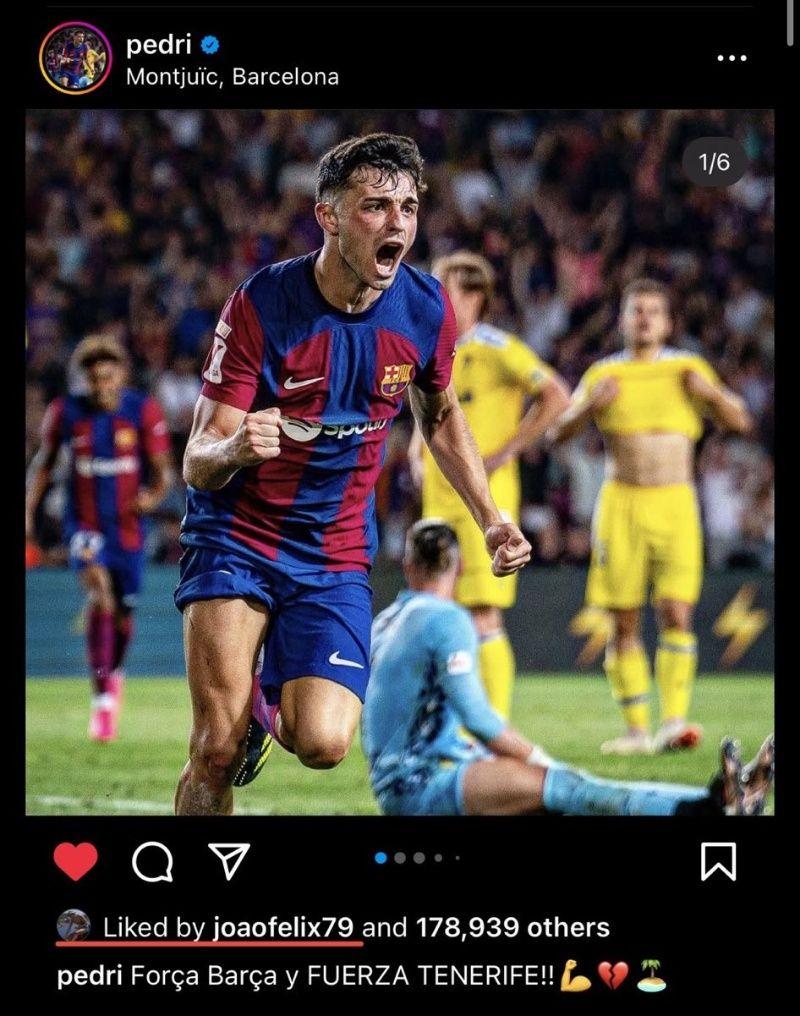
Task: Open pedri's profile picture story
Action: (x=75, y=58)
